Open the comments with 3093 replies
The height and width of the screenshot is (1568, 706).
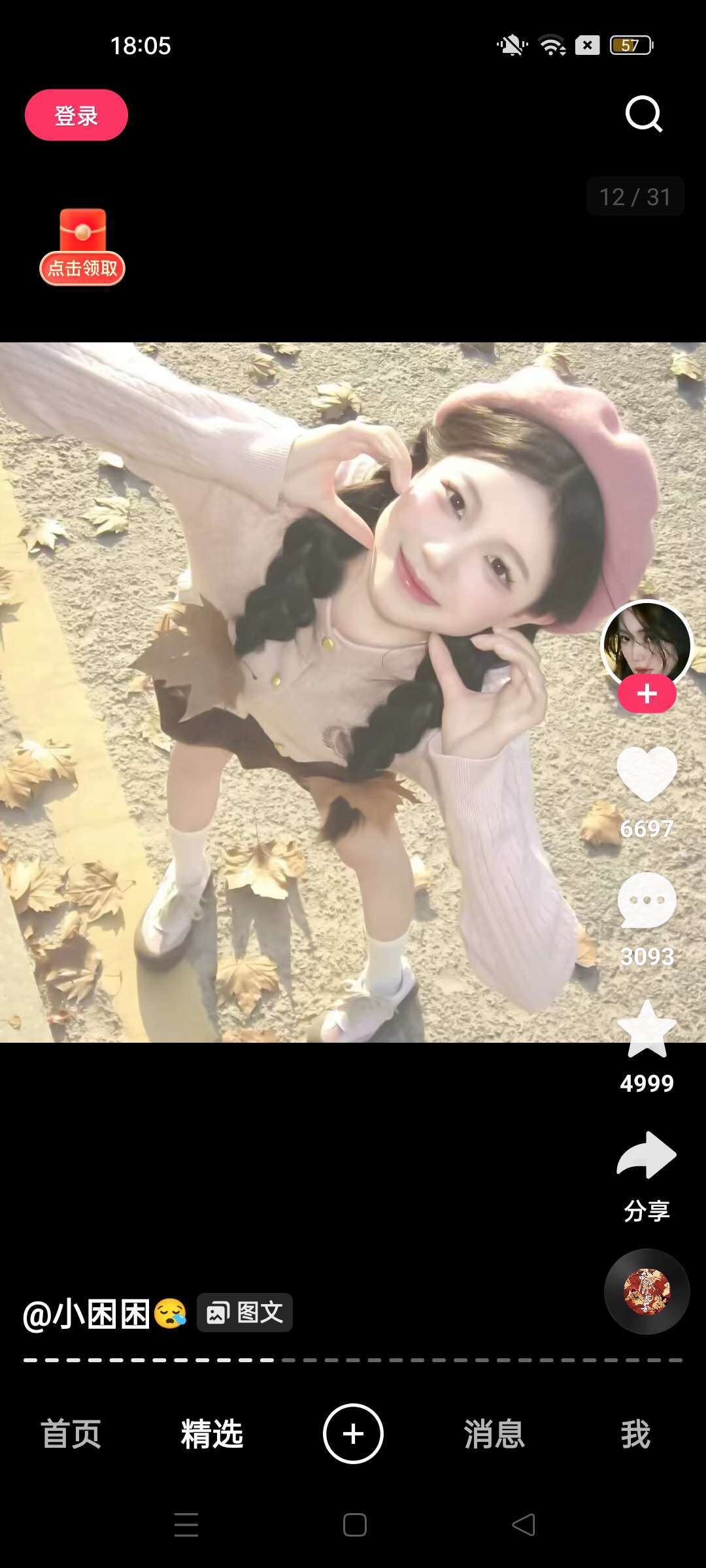pyautogui.click(x=647, y=902)
